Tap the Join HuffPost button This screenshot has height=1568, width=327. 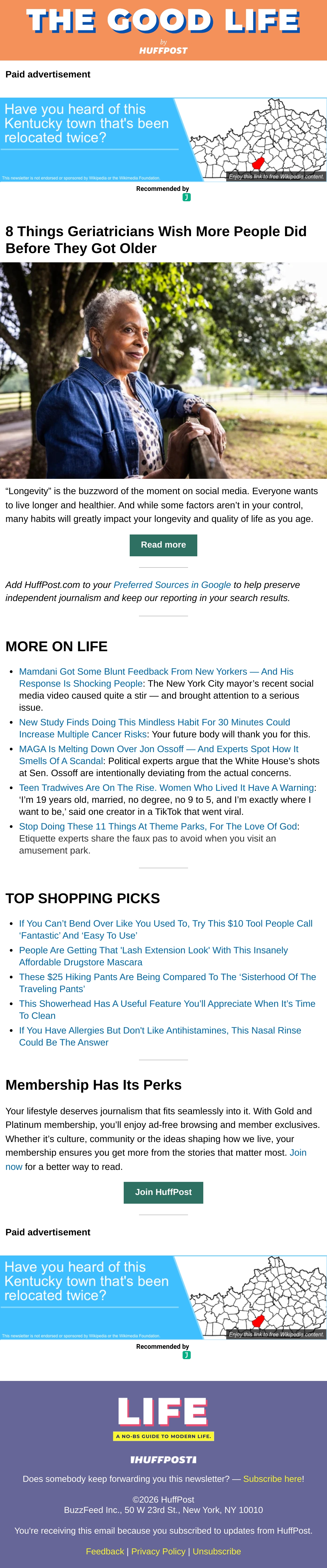163,1192
